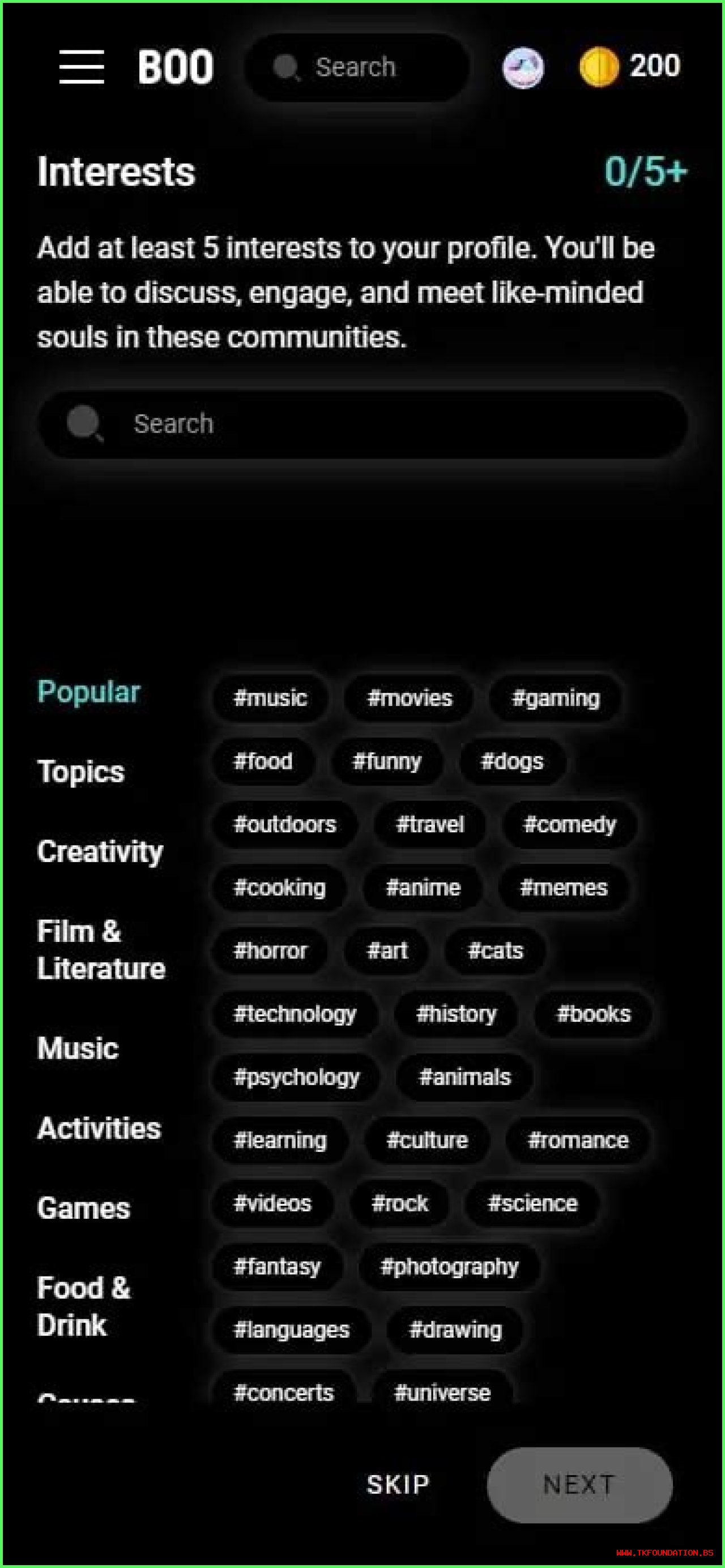Screen dimensions: 725x1568
Task: Pick the #psychology interest
Action: pos(297,1077)
